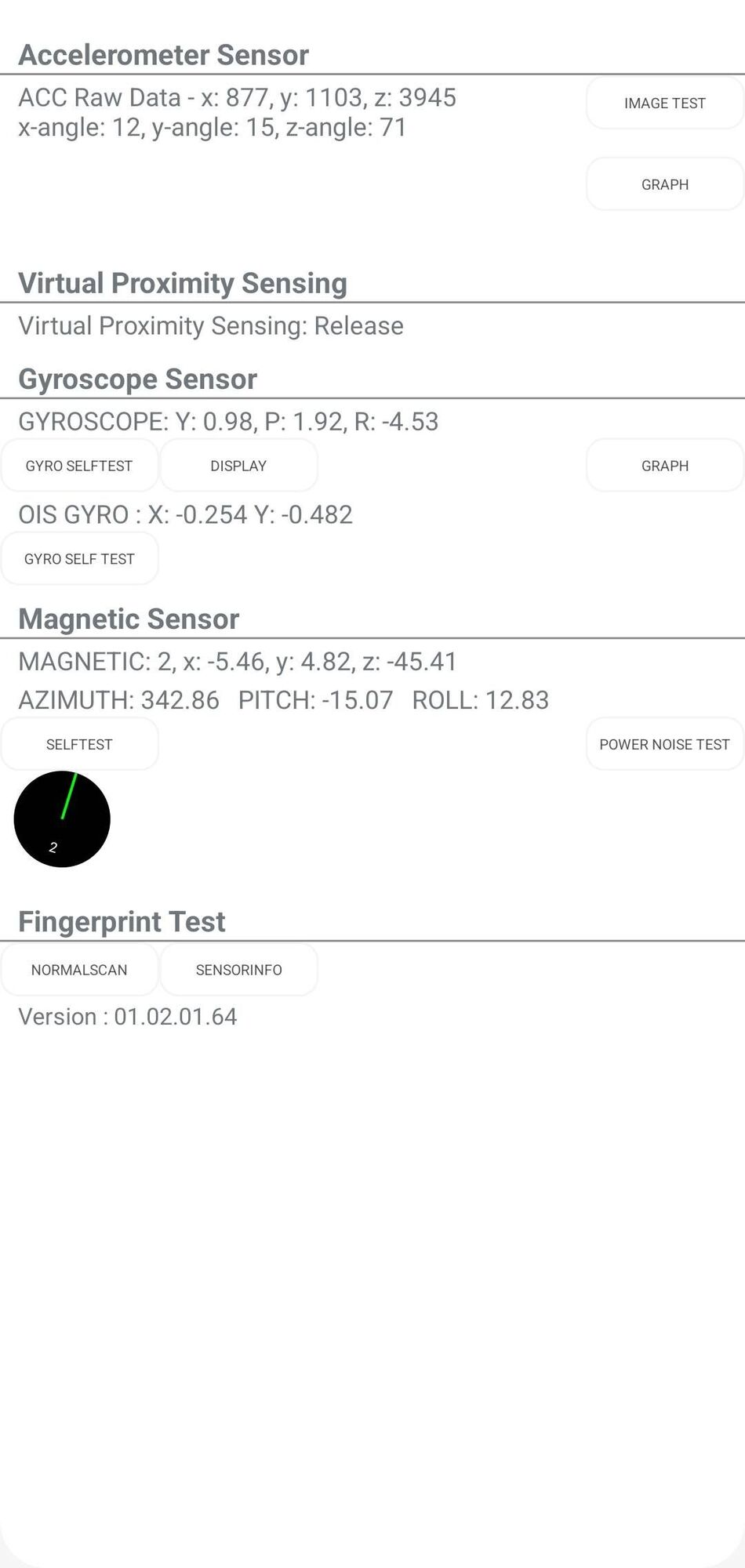
Task: Tap the IMAGE TEST button
Action: click(664, 103)
